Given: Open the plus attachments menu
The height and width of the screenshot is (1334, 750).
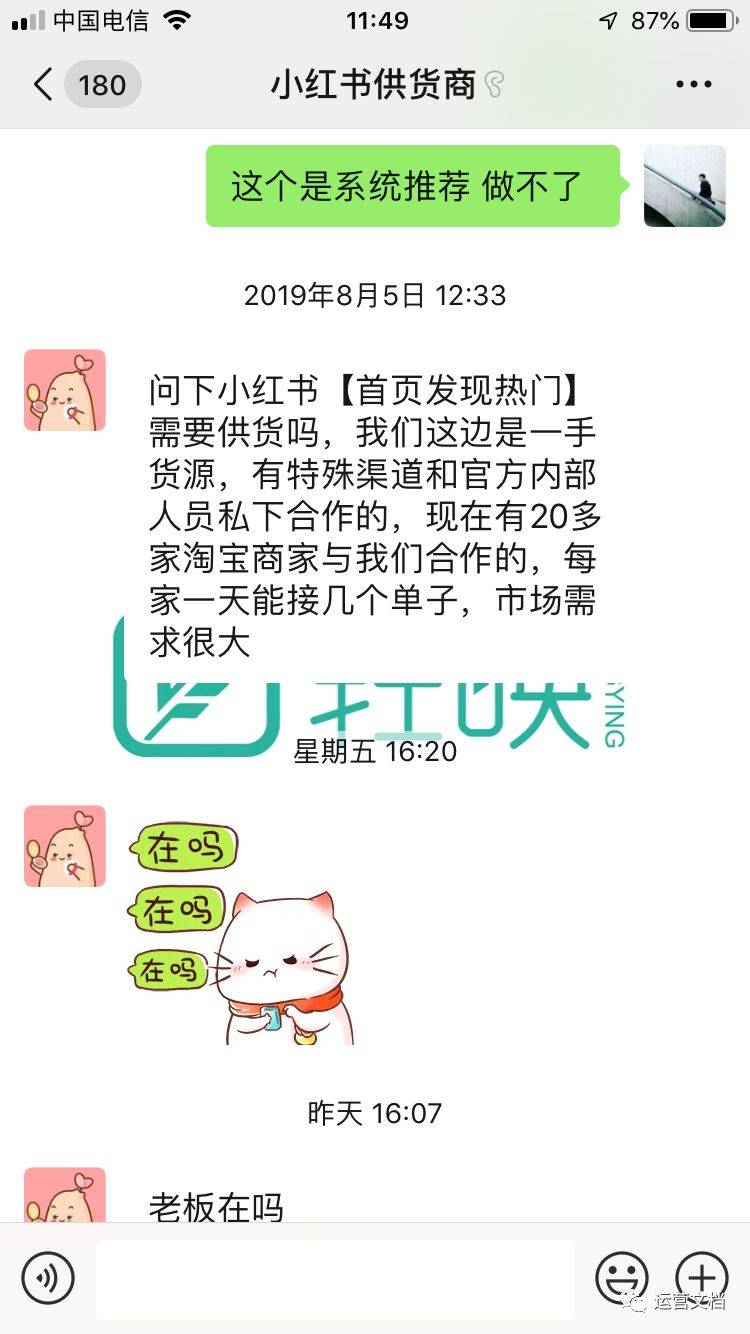Looking at the screenshot, I should click(x=702, y=1277).
